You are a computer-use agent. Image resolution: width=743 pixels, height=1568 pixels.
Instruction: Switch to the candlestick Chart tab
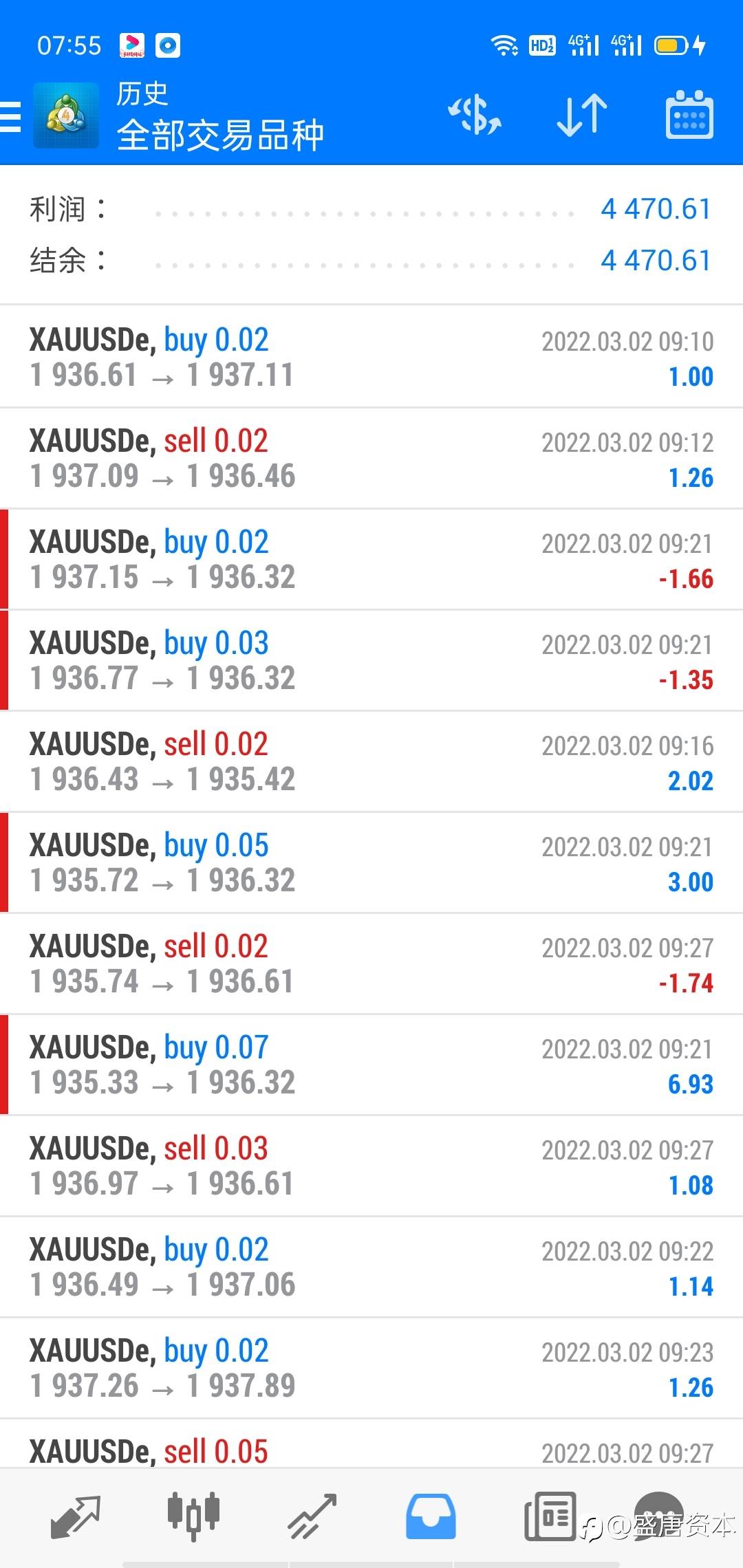pos(194,1516)
